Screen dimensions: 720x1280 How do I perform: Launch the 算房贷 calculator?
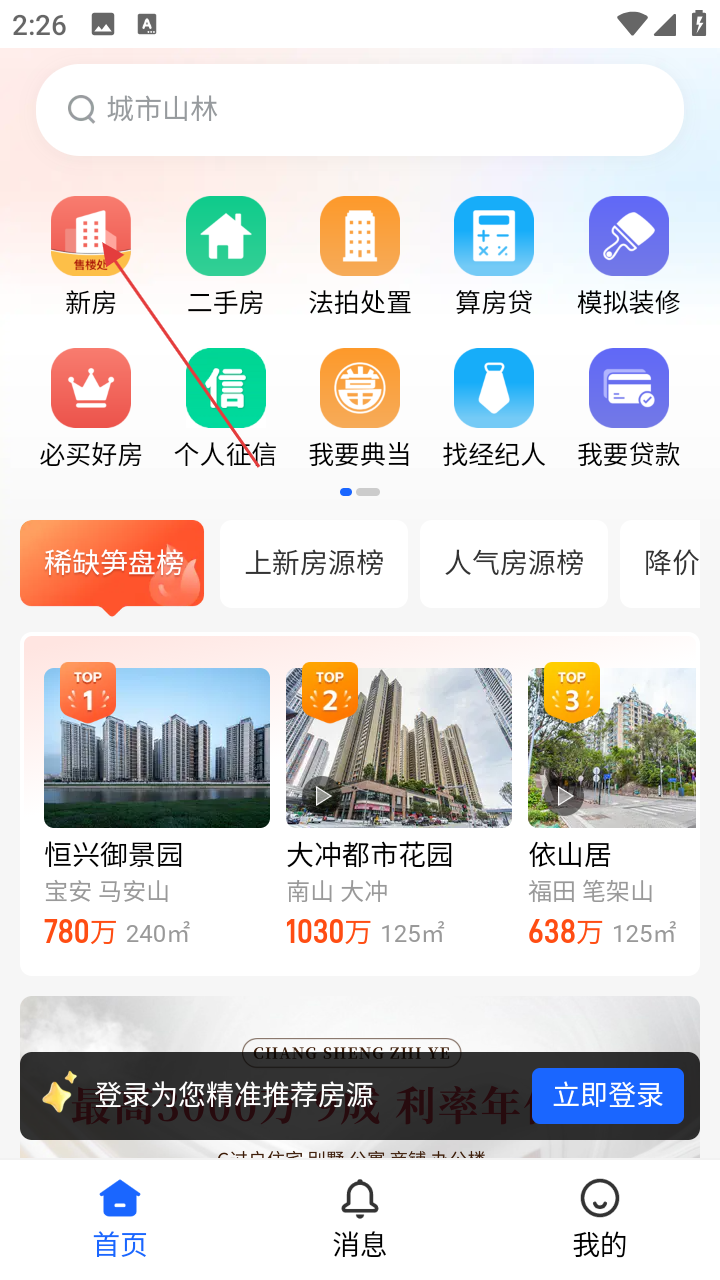[x=494, y=237]
